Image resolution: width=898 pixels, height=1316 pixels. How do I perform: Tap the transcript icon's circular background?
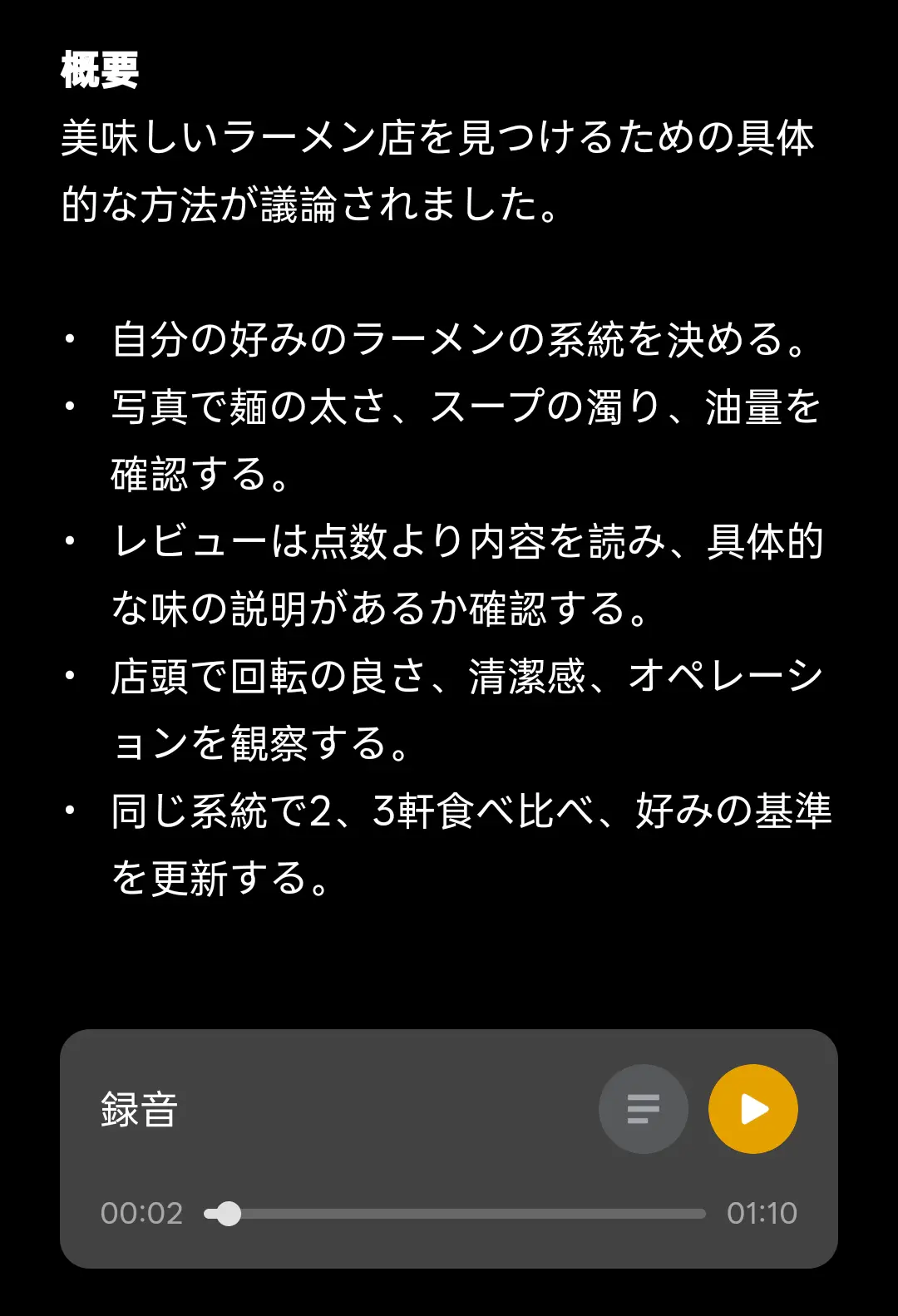(644, 1107)
